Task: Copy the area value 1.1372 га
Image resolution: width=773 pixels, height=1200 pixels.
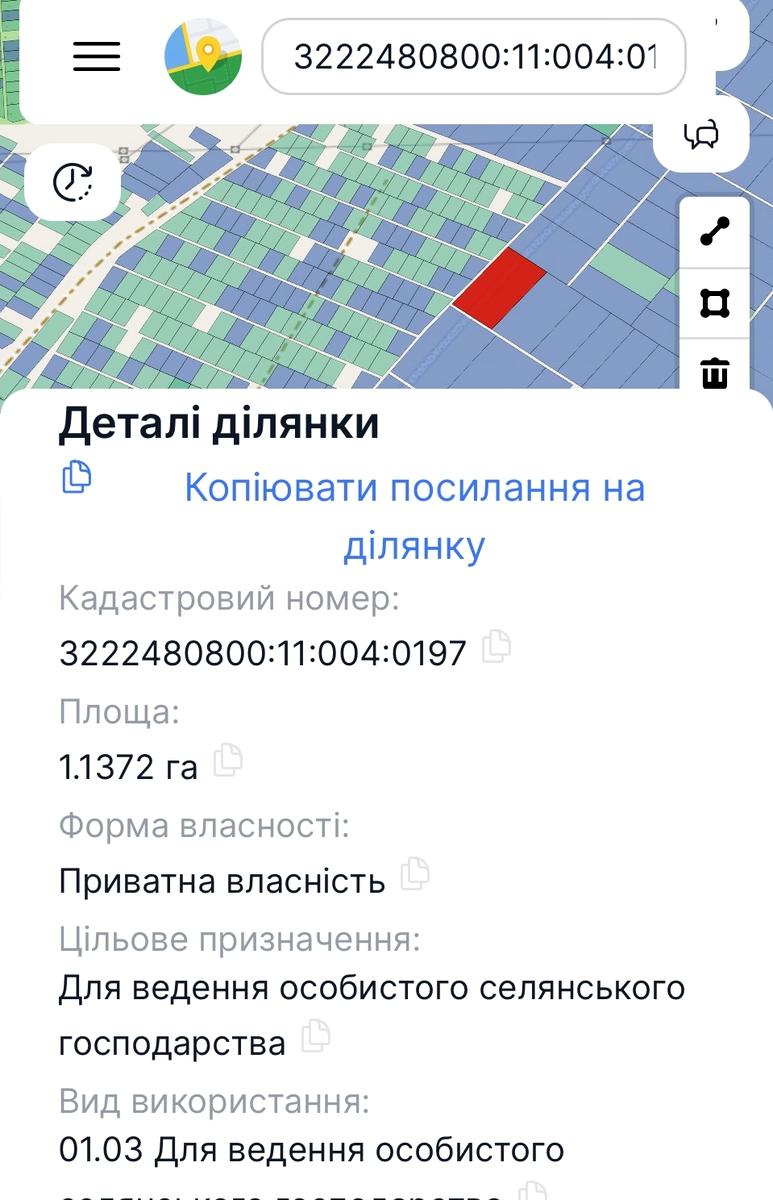Action: tap(228, 761)
